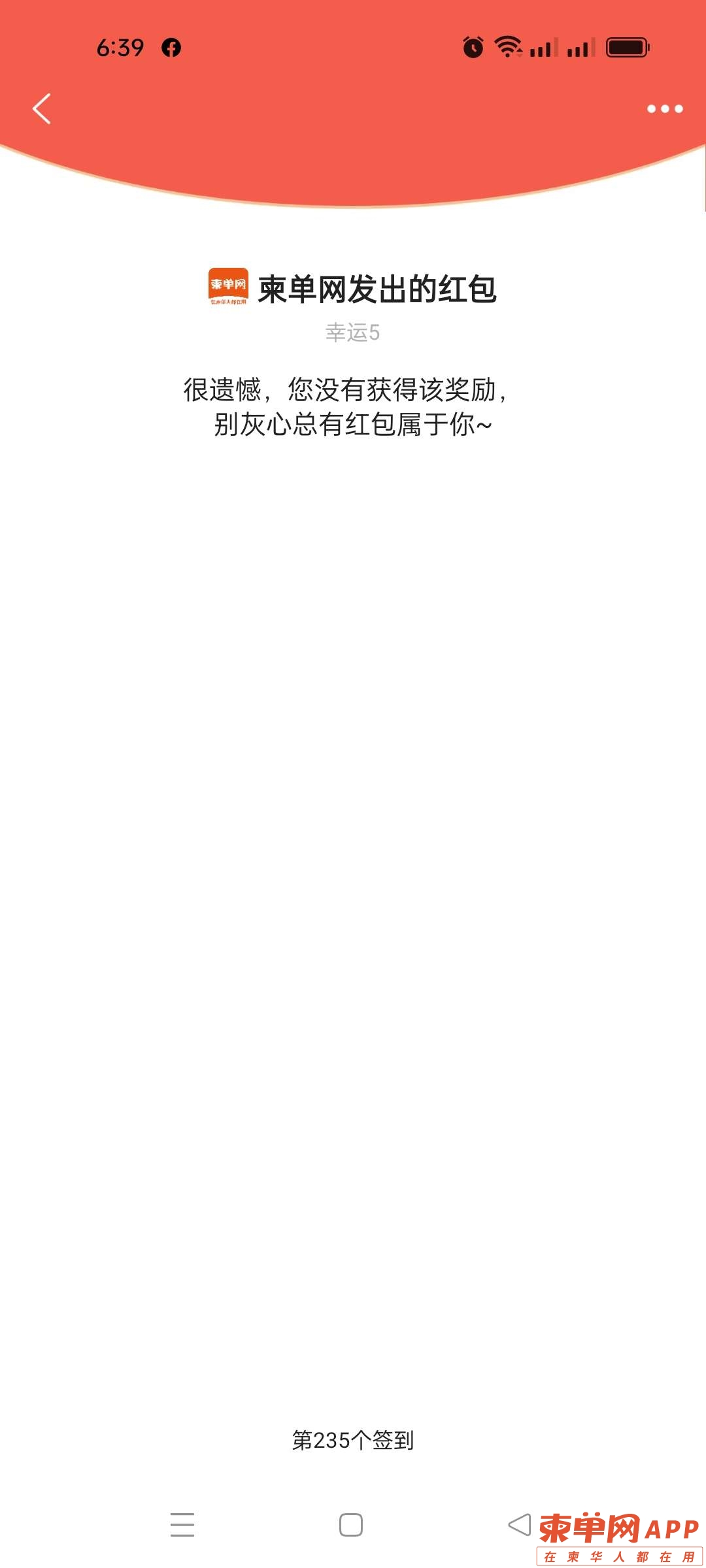Tap the system home button
The height and width of the screenshot is (1568, 706).
click(x=351, y=1525)
